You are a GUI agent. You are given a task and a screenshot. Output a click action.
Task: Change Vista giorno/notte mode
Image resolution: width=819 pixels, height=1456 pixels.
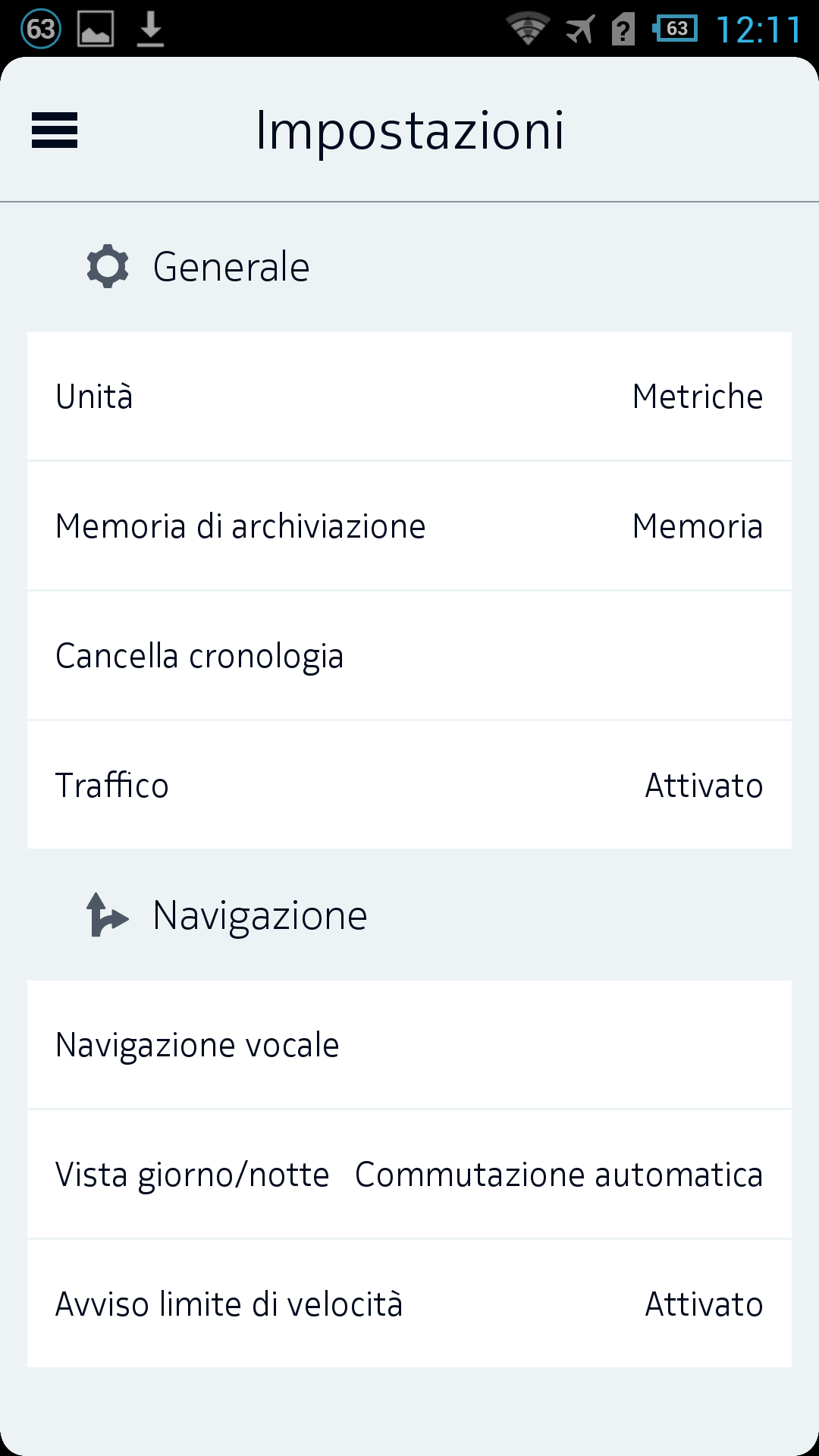point(409,1174)
